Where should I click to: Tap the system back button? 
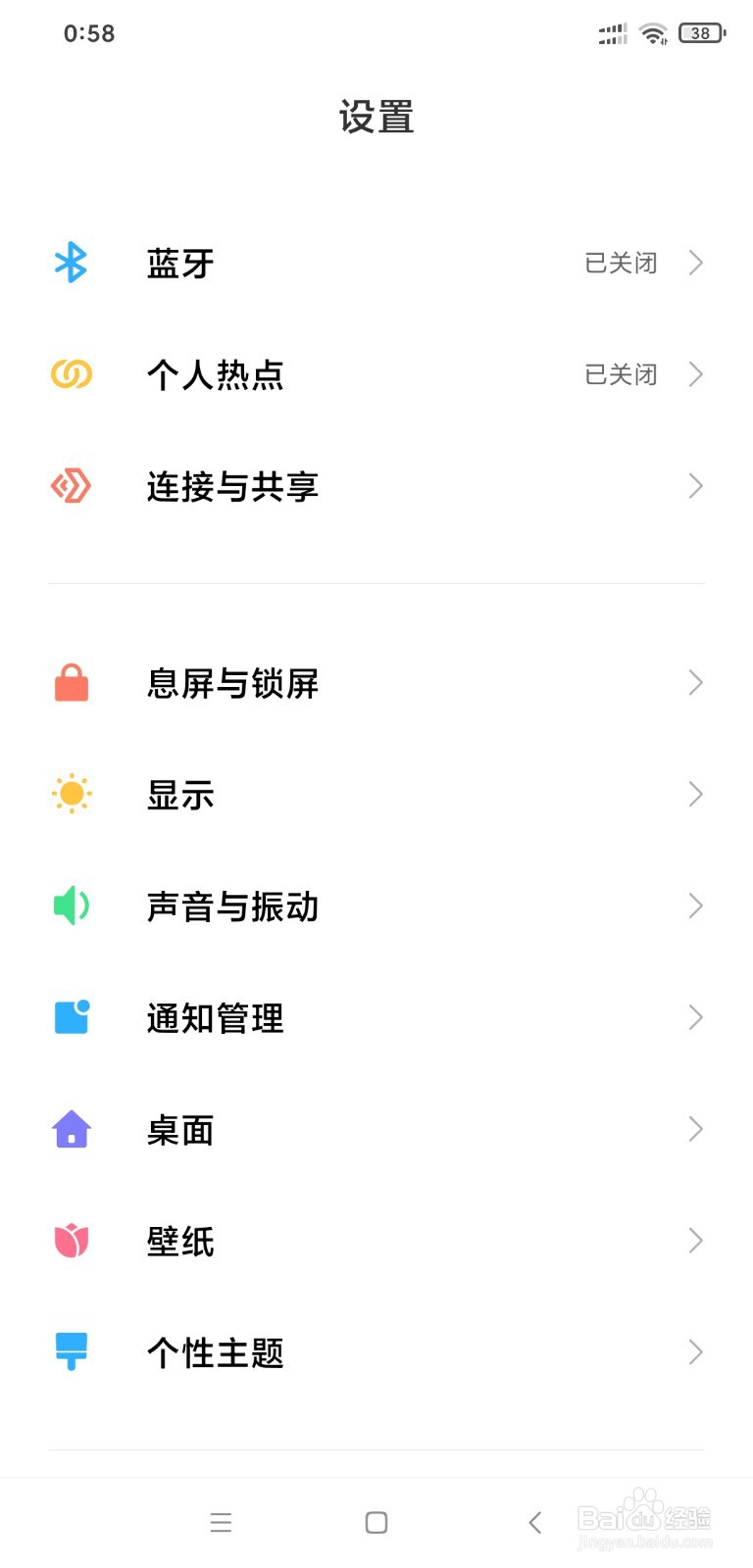click(x=534, y=1522)
